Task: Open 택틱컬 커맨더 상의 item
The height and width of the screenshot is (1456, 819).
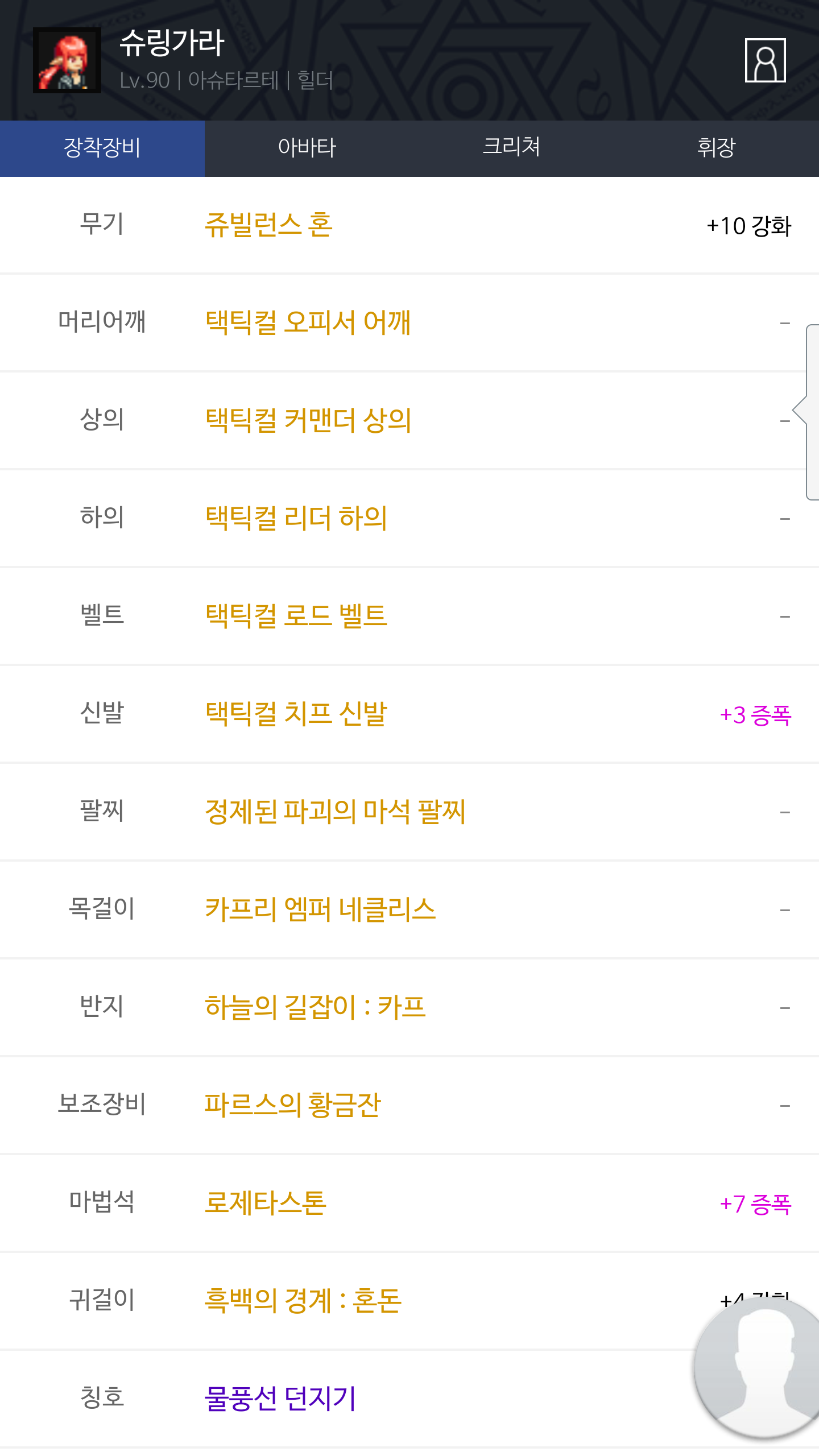Action: (308, 420)
